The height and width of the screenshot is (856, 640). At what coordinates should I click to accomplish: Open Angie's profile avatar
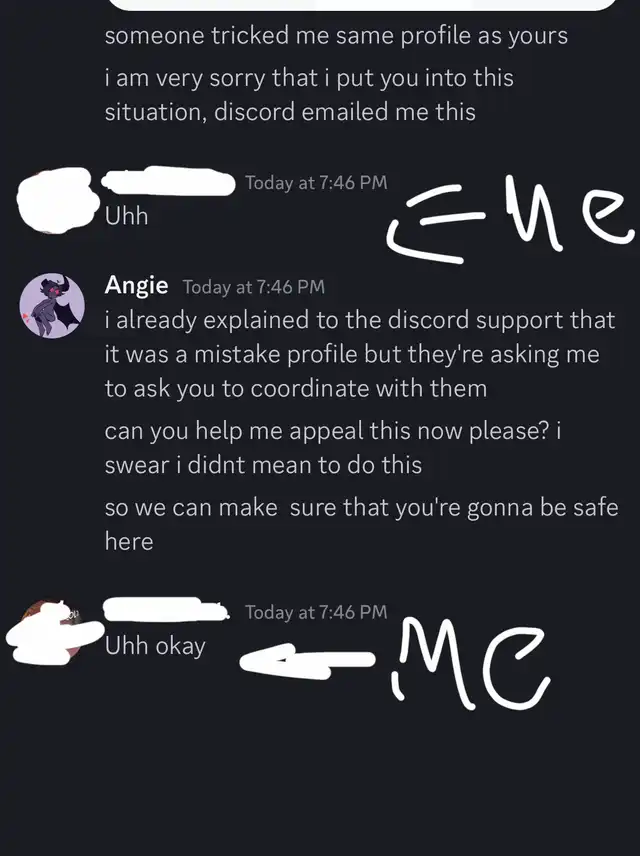point(52,306)
